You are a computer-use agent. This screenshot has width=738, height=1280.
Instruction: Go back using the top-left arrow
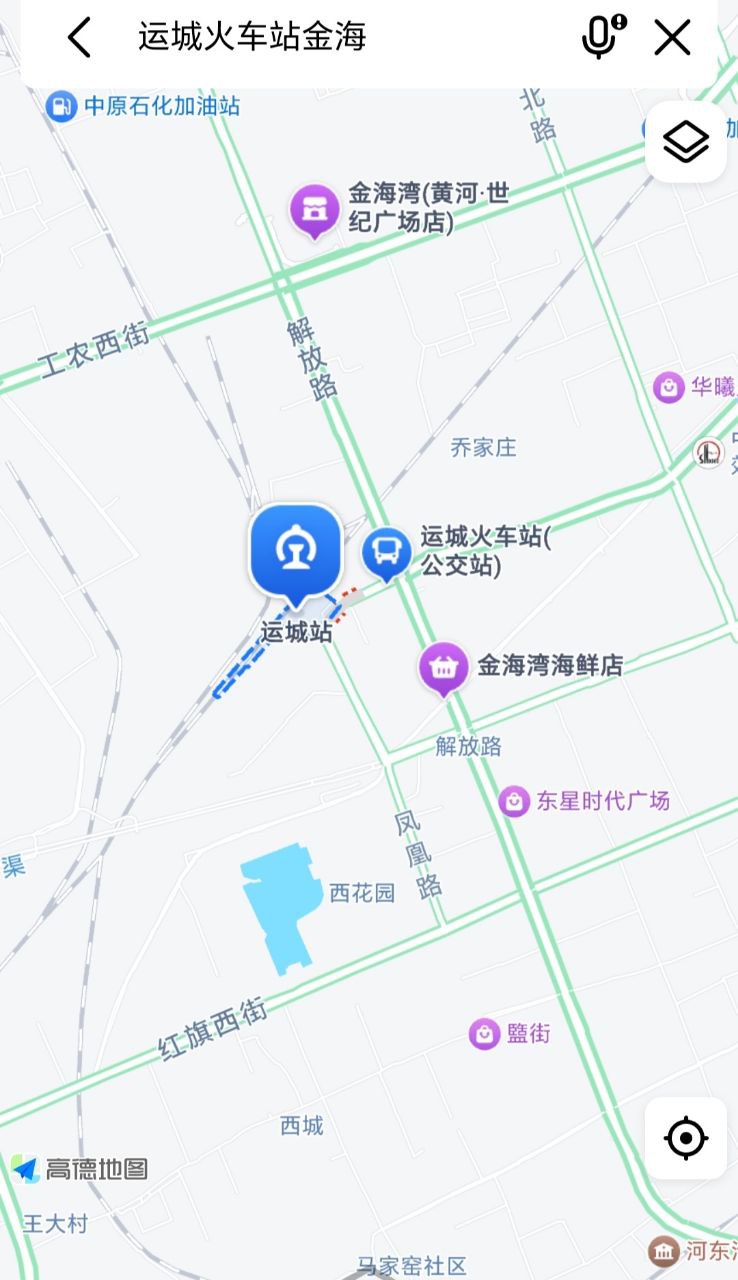[x=79, y=38]
